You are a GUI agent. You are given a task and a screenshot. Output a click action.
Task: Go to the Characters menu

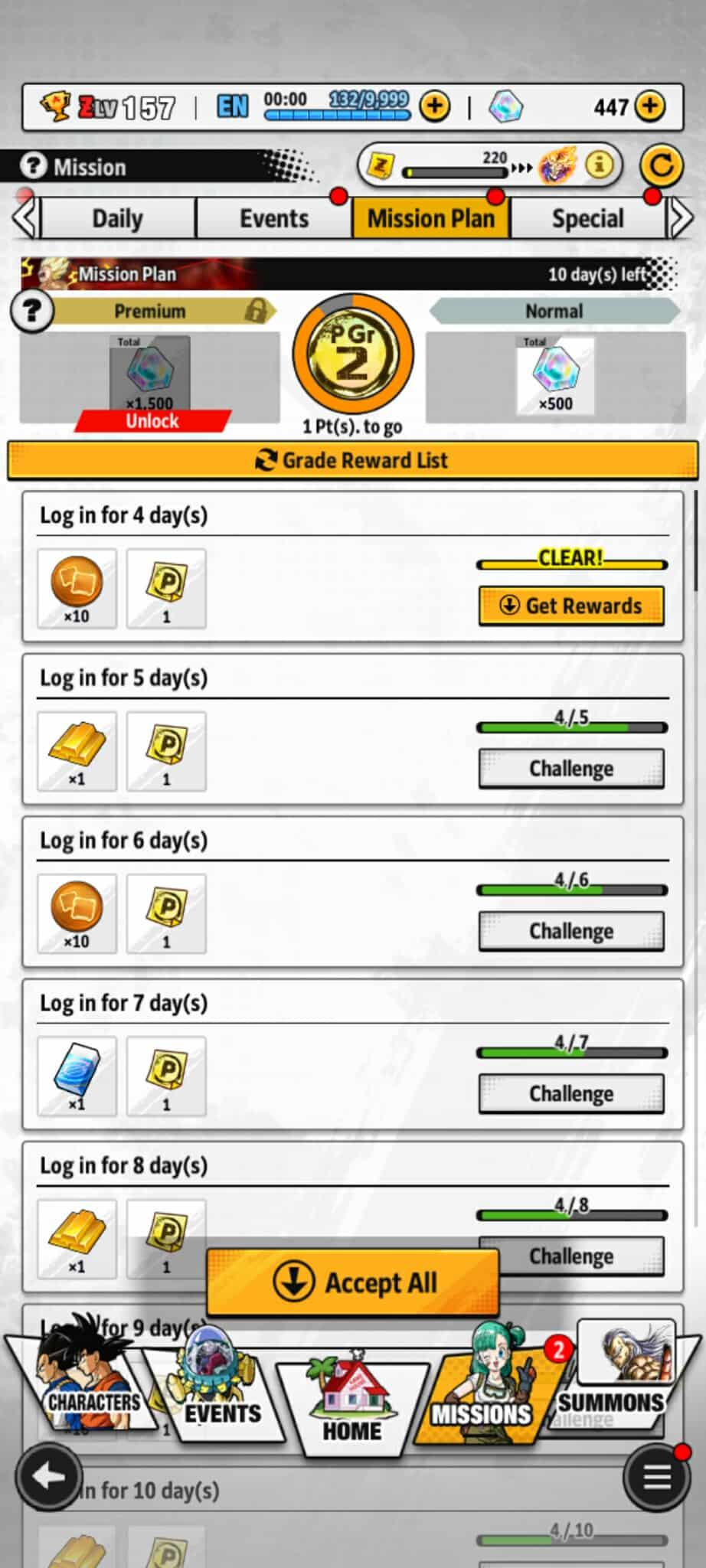84,1393
